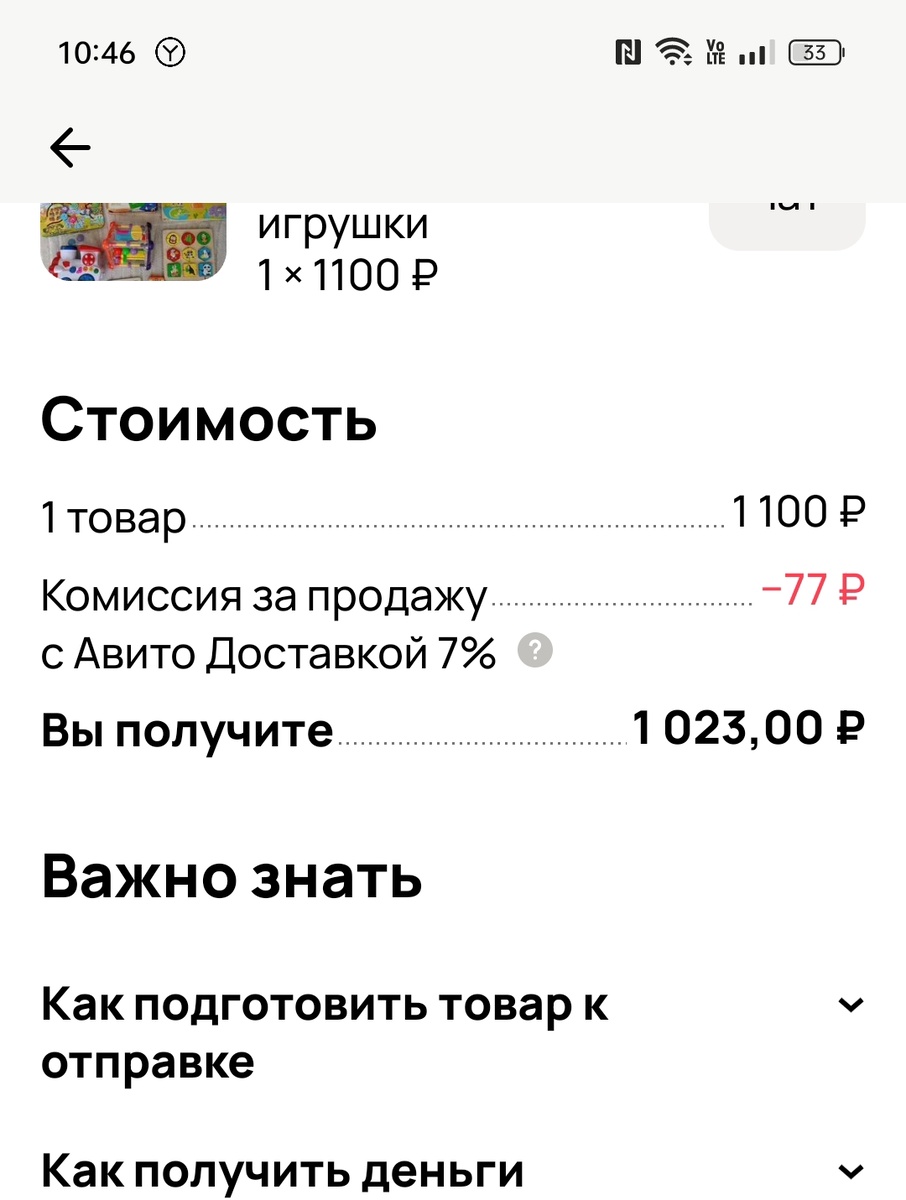Tap the 'Важно знать' section heading
The width and height of the screenshot is (906, 1200).
point(230,877)
